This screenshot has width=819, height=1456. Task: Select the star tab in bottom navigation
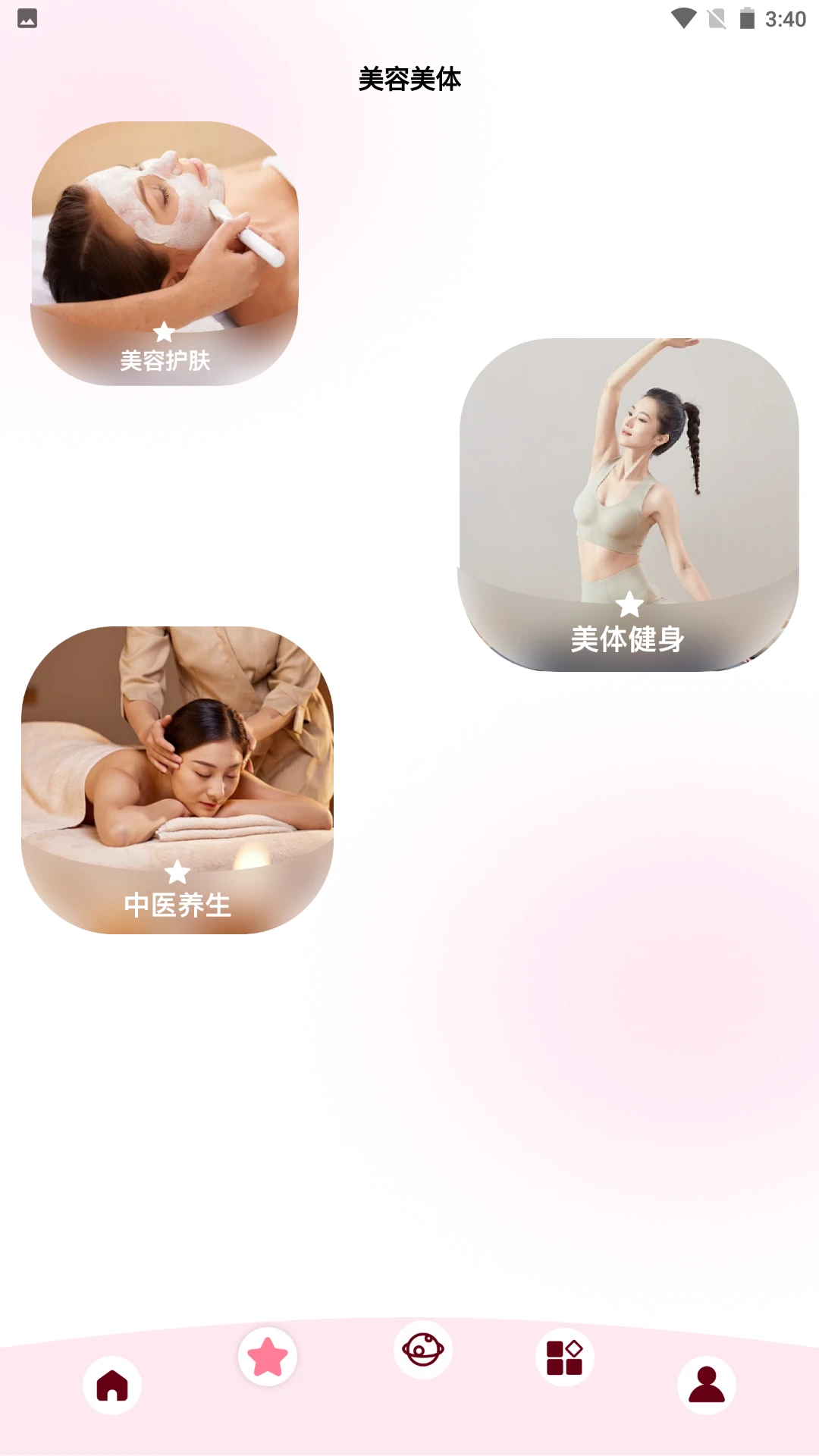tap(268, 1357)
